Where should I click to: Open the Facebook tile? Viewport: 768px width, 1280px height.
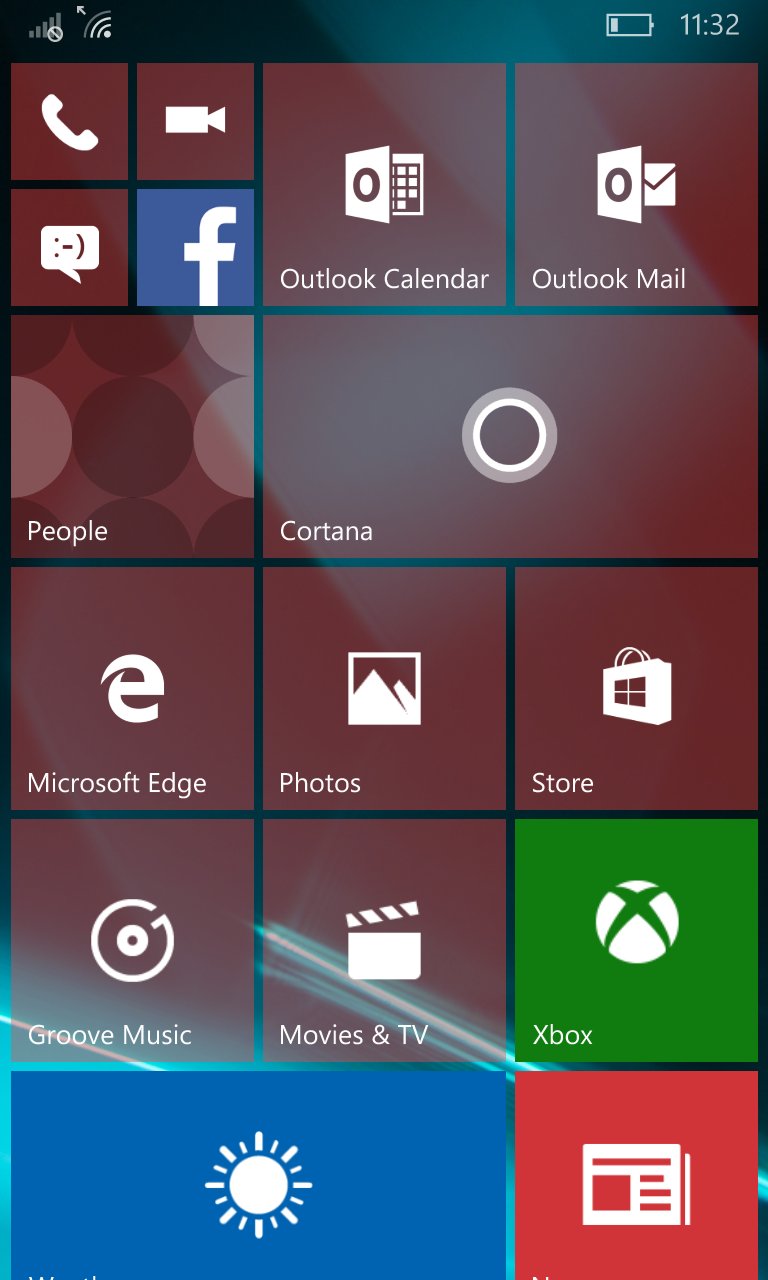(195, 247)
